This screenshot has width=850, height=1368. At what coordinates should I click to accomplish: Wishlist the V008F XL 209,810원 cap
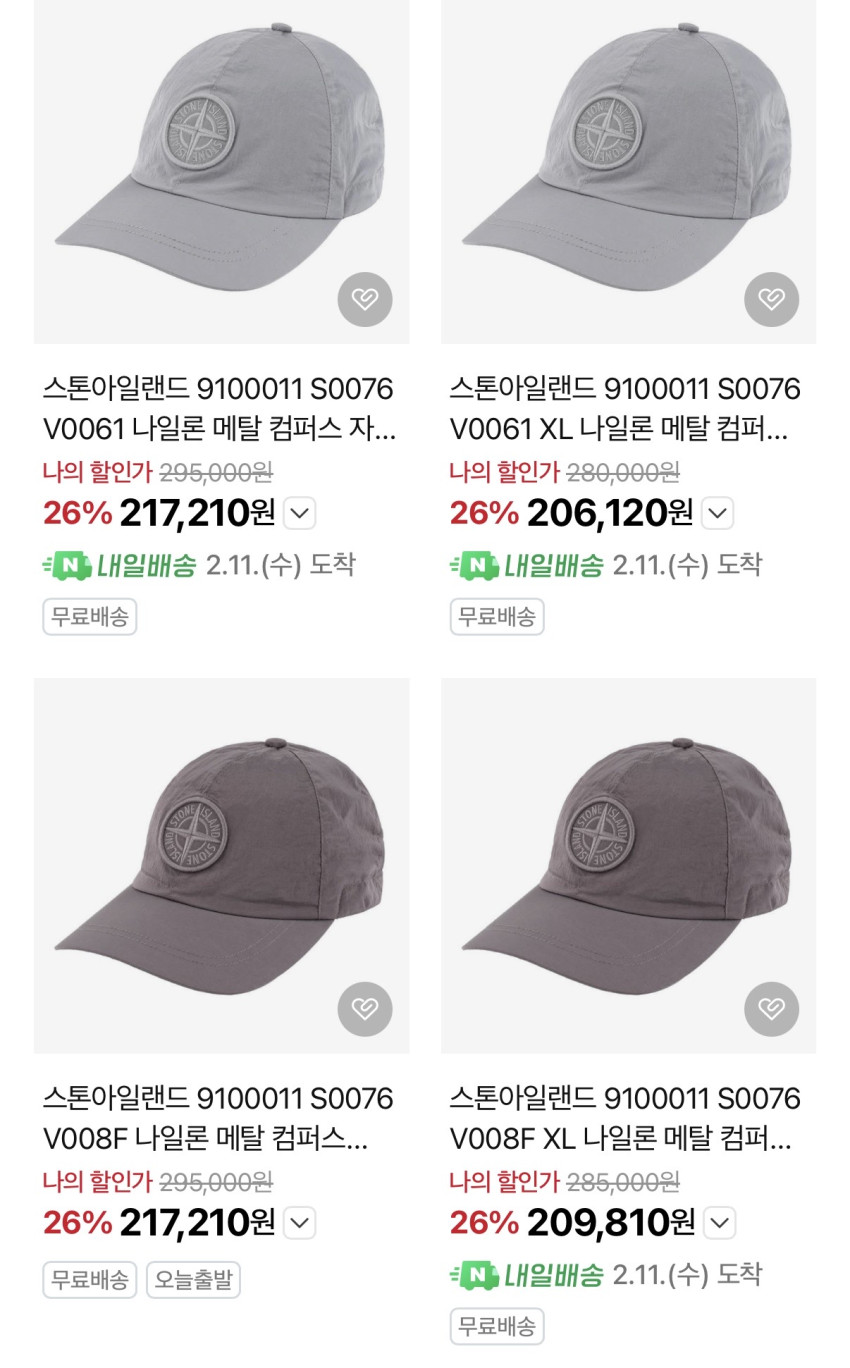point(771,1009)
